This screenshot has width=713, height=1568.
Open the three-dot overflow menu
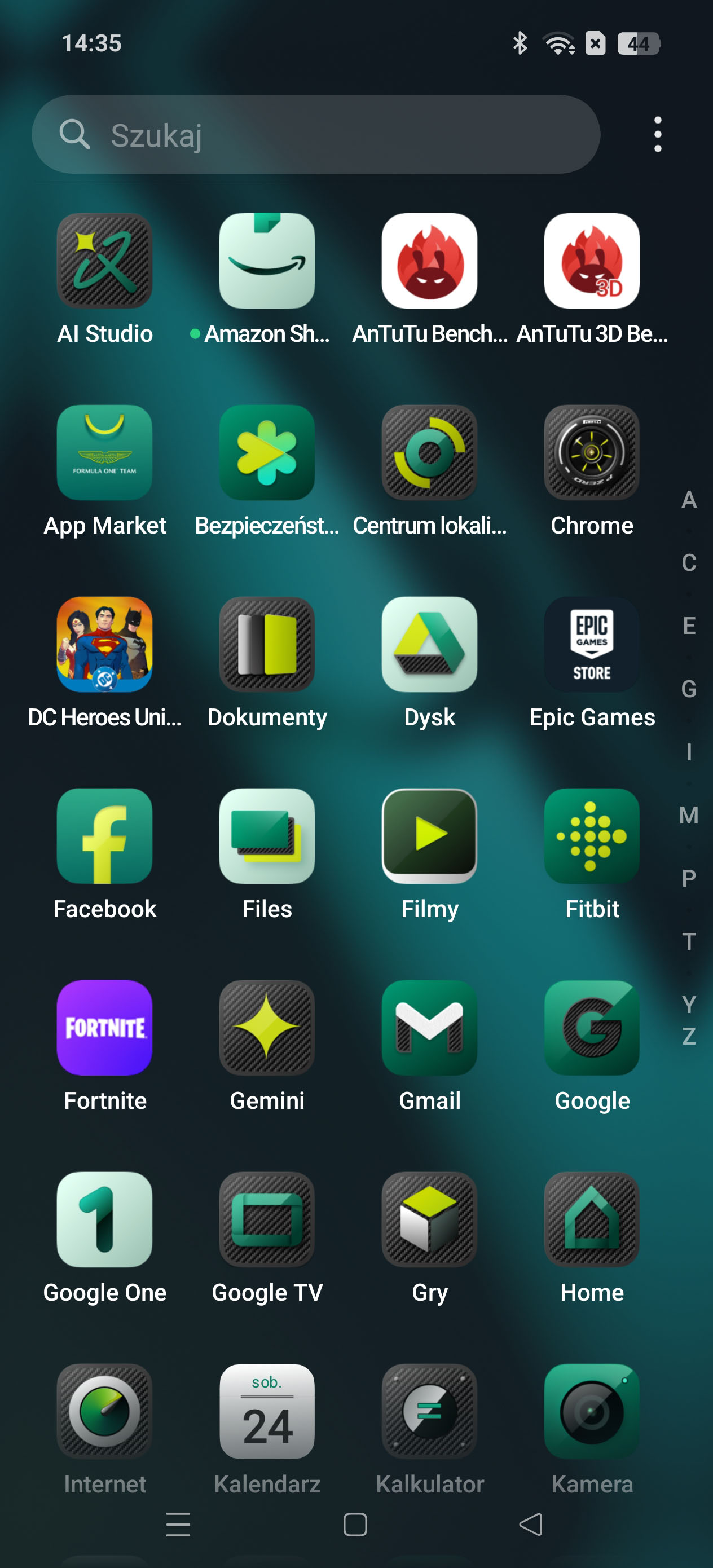[x=658, y=135]
